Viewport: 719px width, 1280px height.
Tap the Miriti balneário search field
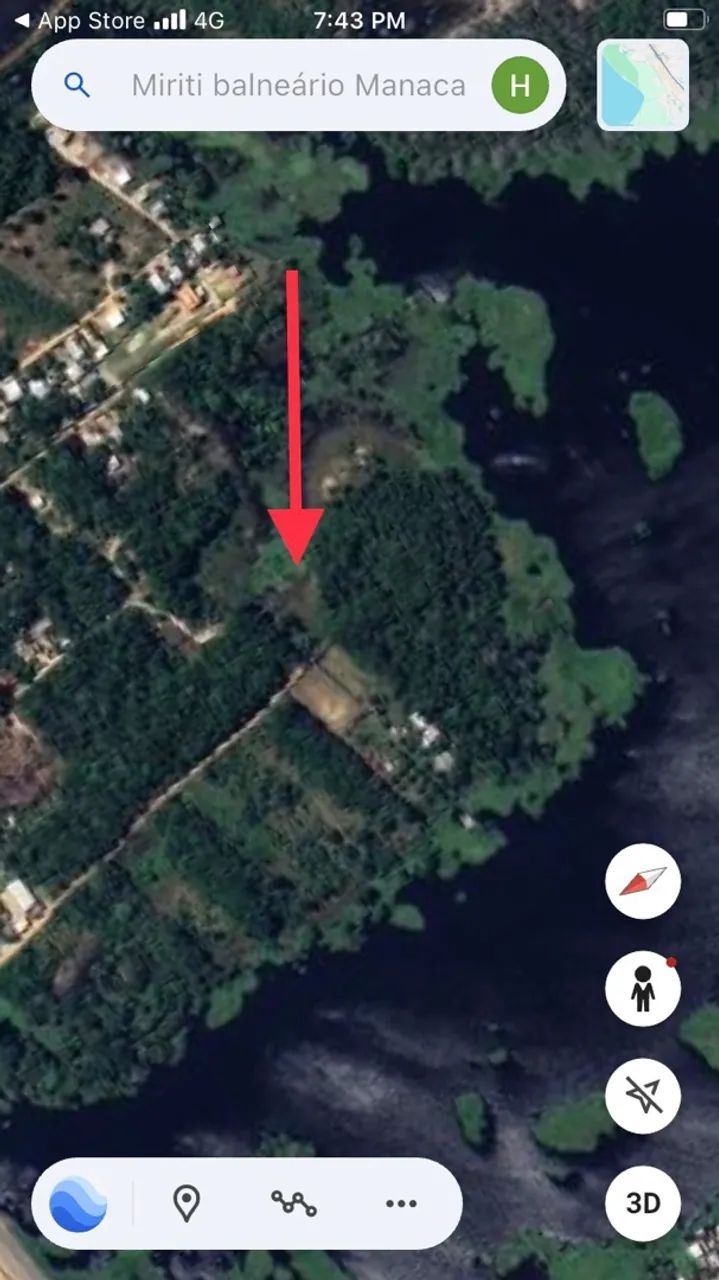pos(298,85)
